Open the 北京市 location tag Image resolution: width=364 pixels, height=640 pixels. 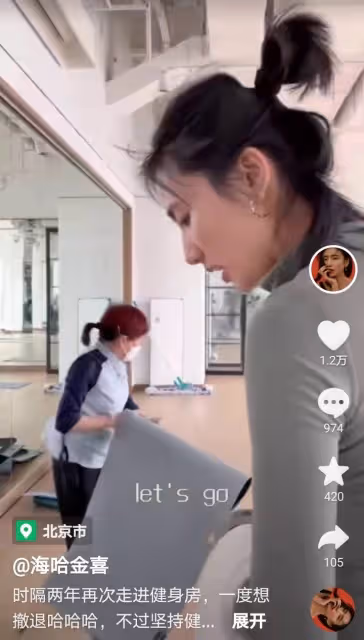[x=52, y=531]
